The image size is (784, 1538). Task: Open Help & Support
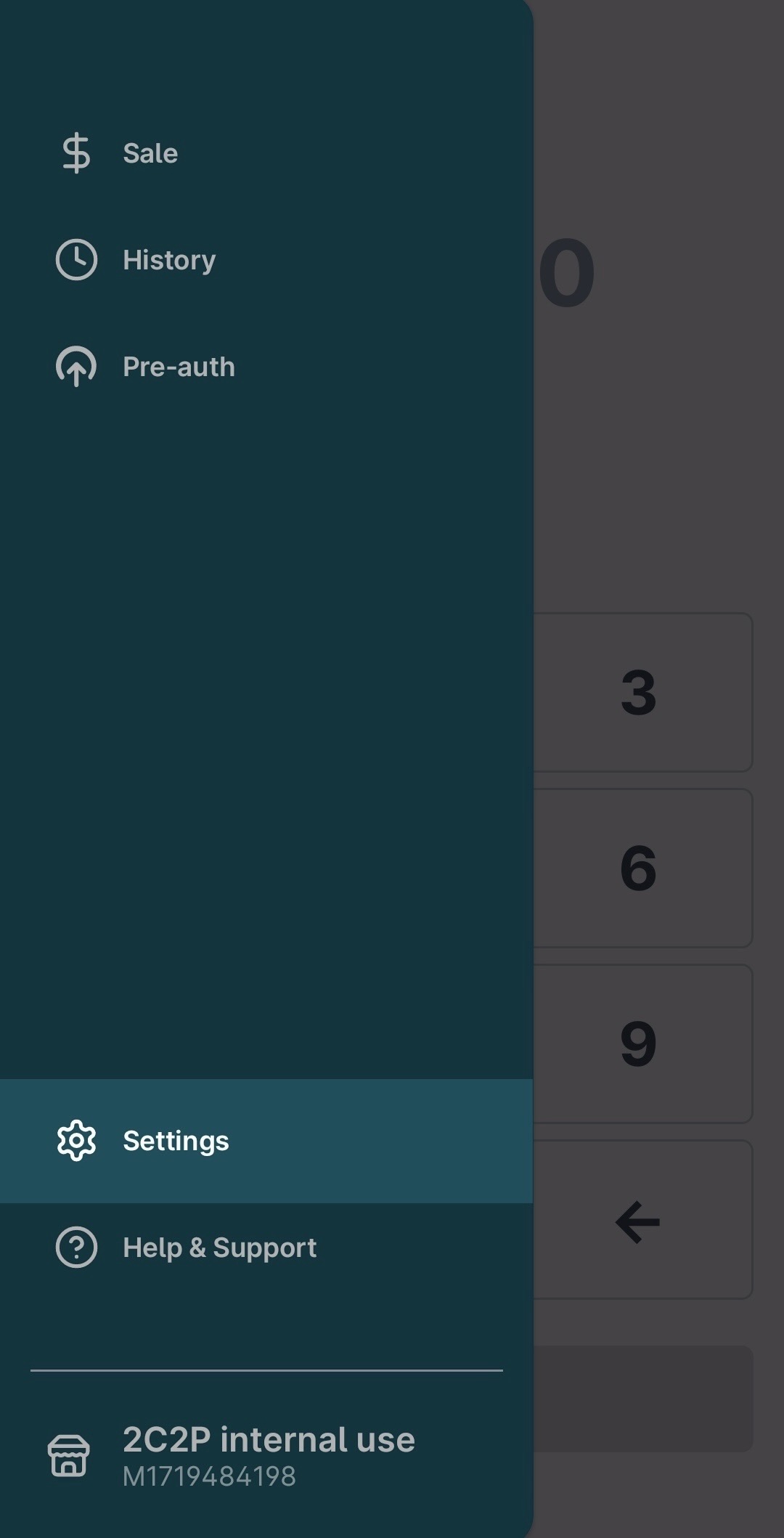tap(219, 1248)
